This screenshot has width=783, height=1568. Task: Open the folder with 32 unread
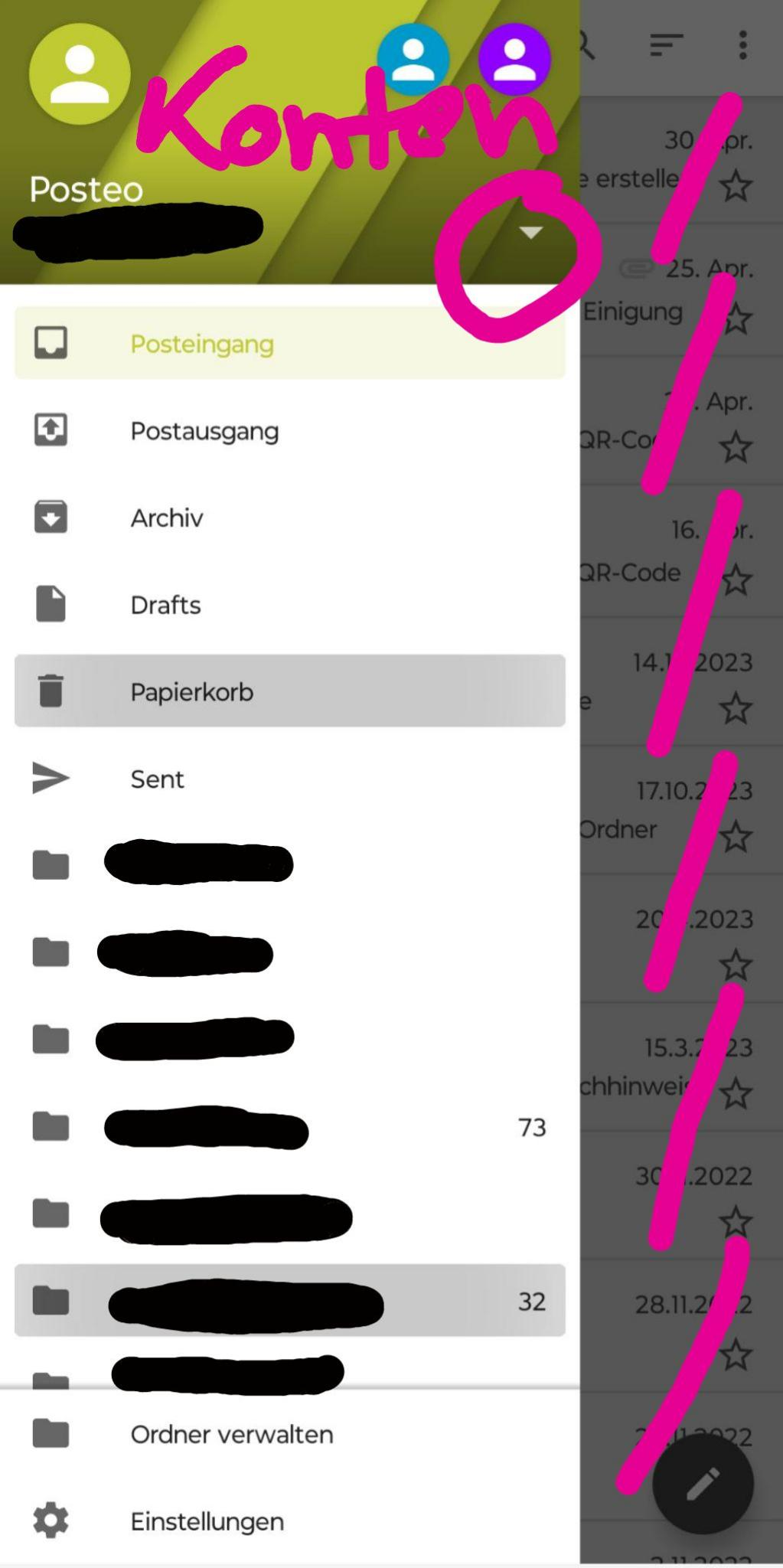point(289,1301)
